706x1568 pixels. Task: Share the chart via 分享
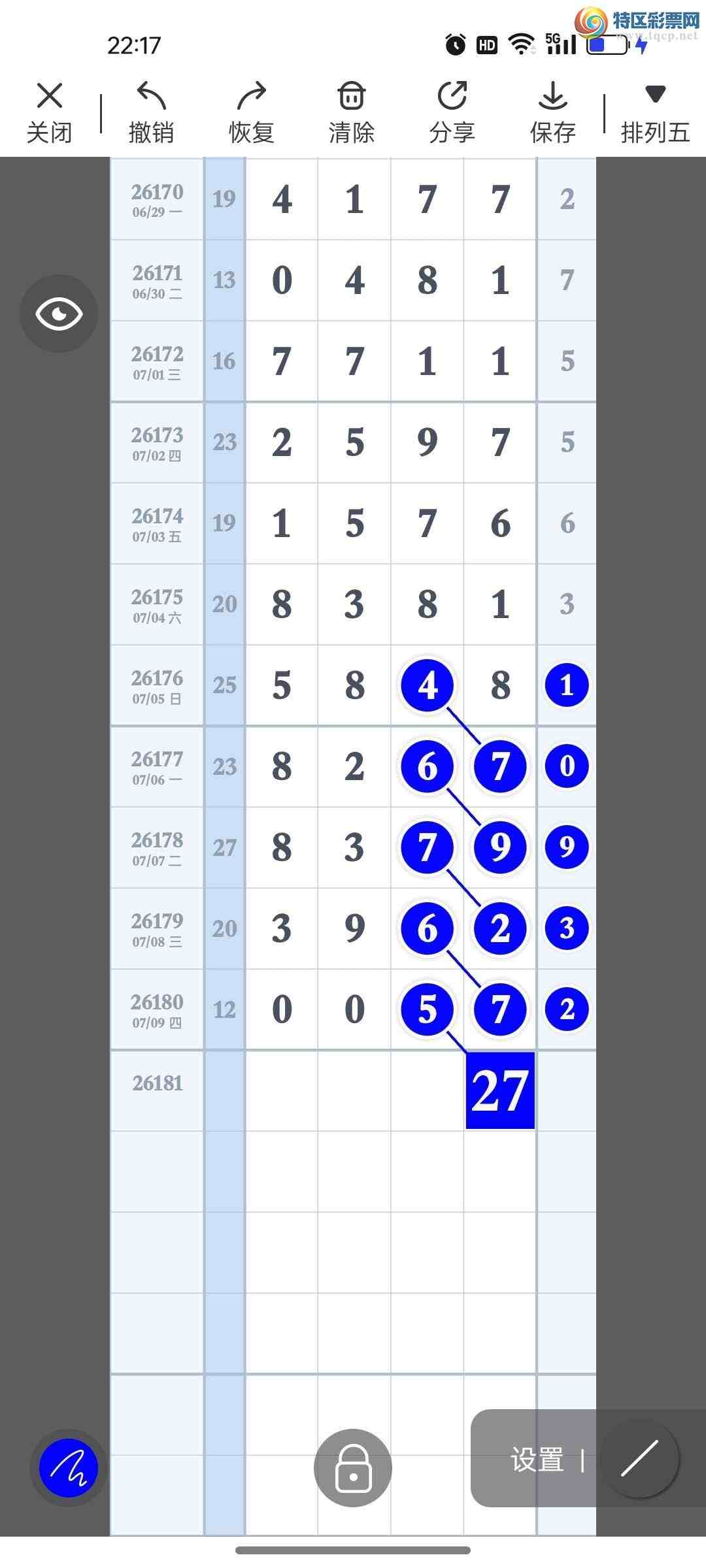pos(452,112)
